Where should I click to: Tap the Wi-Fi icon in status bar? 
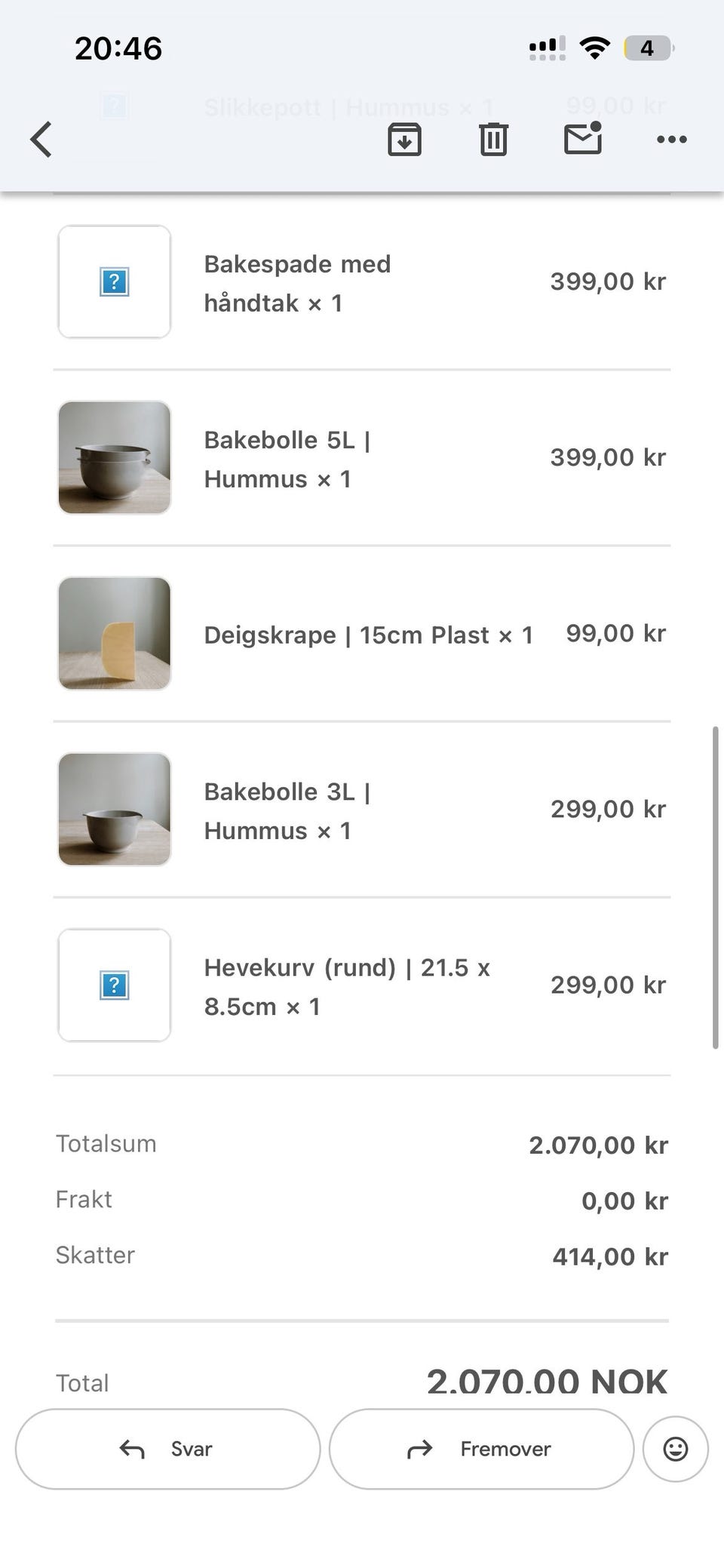click(x=594, y=47)
